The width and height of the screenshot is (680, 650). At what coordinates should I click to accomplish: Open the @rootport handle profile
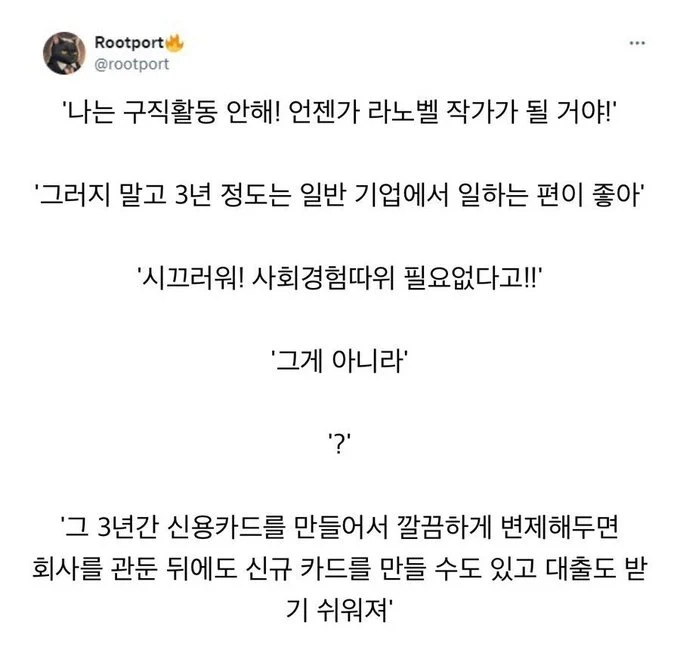coord(131,64)
